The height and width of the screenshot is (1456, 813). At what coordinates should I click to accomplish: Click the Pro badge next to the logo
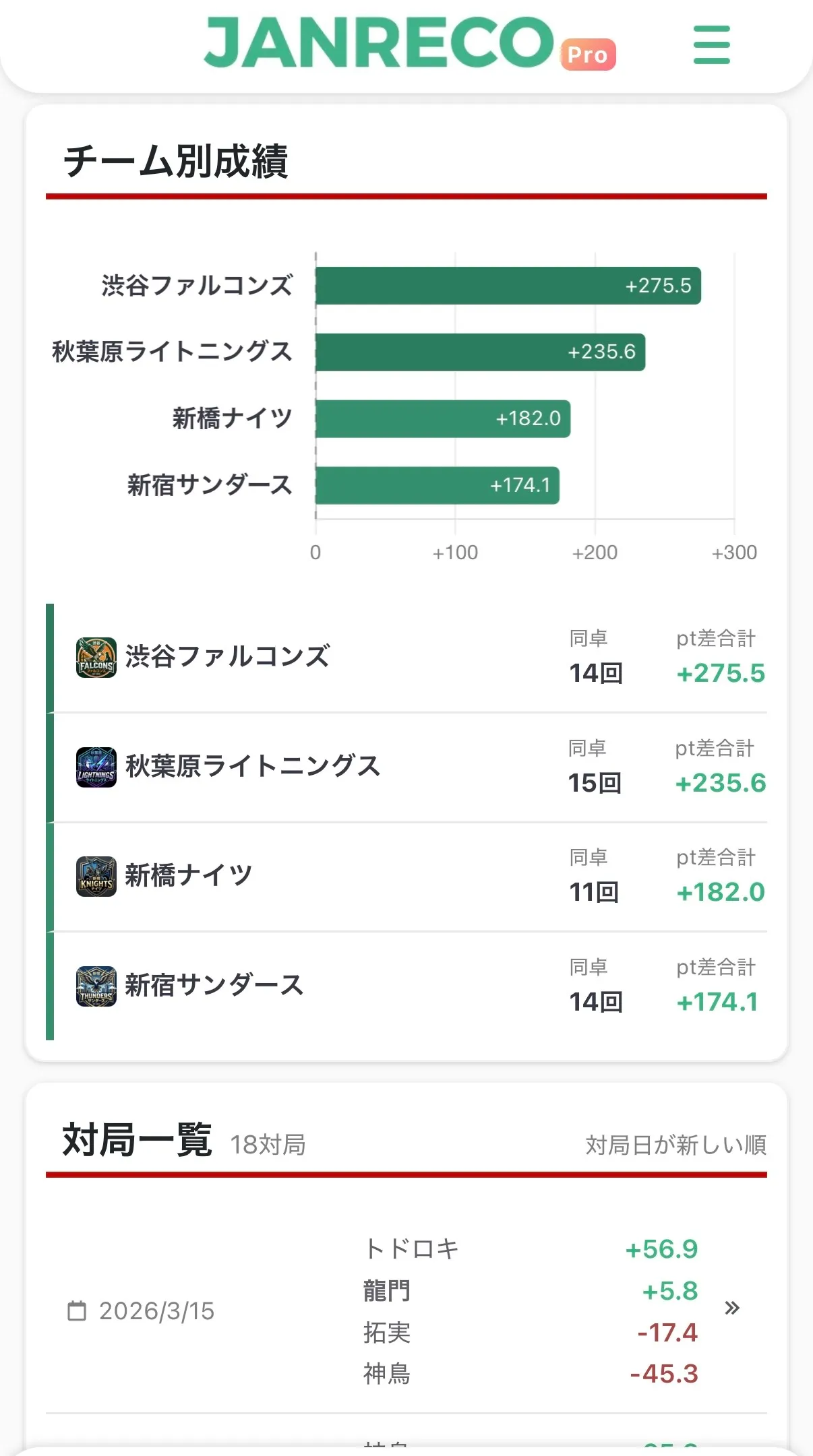[588, 54]
